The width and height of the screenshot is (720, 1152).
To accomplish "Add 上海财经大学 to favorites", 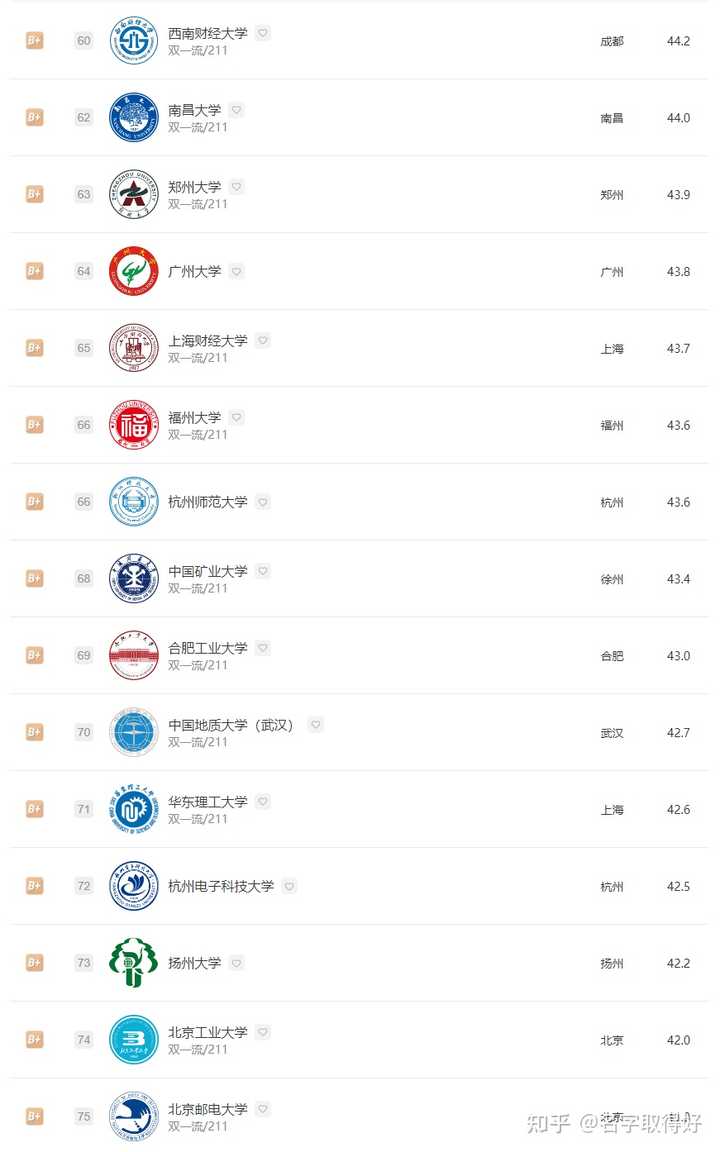I will [x=263, y=341].
